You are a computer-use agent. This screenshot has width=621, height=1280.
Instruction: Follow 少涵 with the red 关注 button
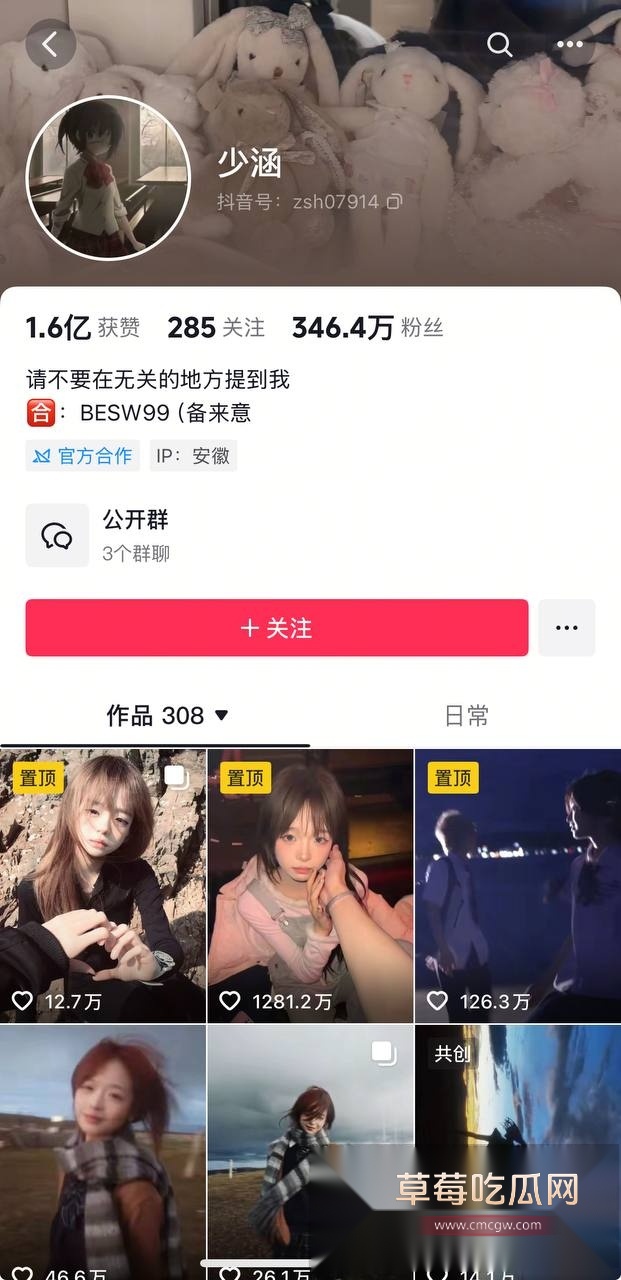(277, 628)
